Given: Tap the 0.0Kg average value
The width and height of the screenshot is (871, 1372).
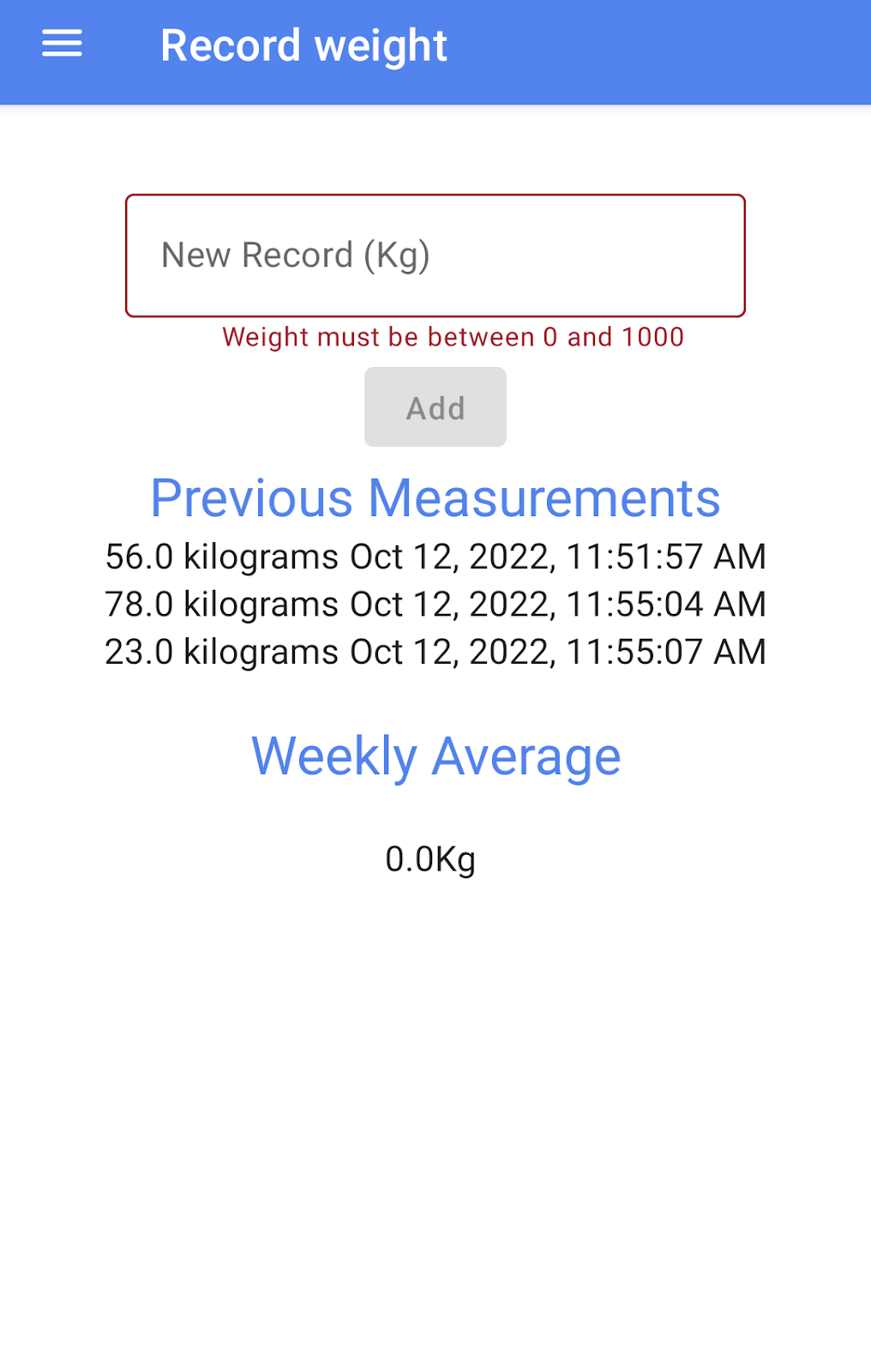Looking at the screenshot, I should (432, 858).
